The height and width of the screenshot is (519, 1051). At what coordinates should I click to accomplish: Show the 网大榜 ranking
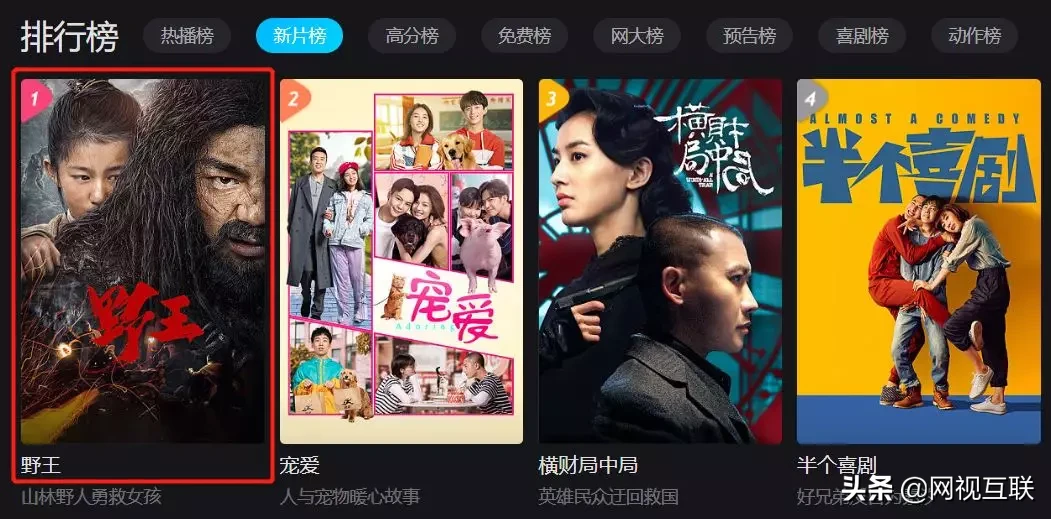[x=637, y=36]
